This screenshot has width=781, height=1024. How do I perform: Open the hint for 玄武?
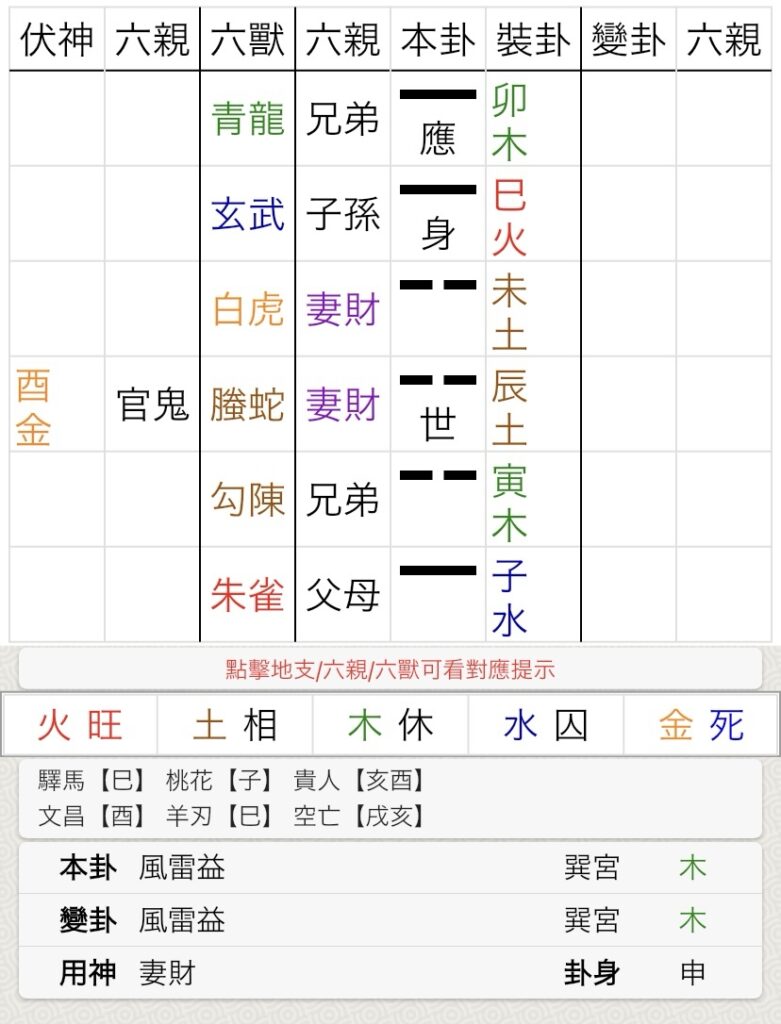point(247,214)
